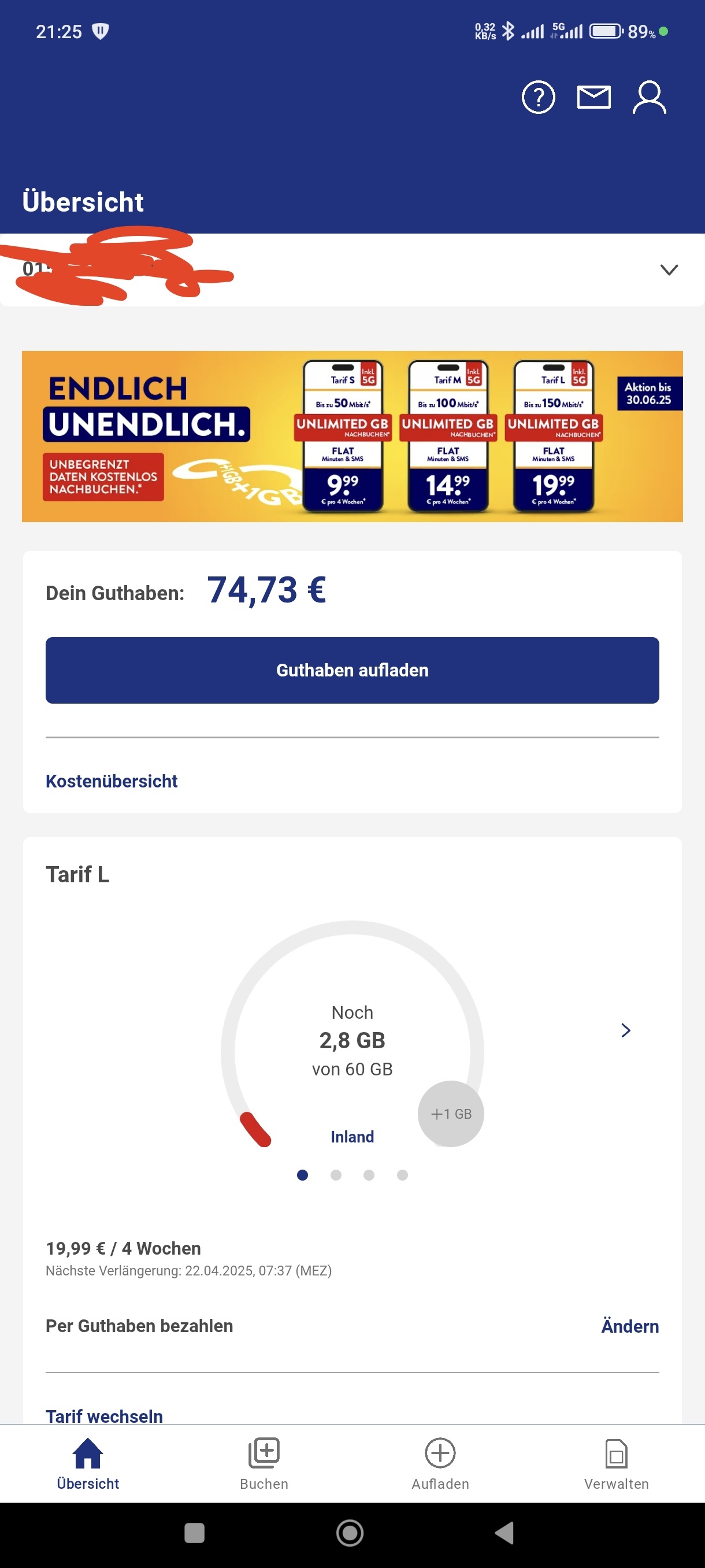
Task: Tap Guthaben aufladen button
Action: pos(352,670)
